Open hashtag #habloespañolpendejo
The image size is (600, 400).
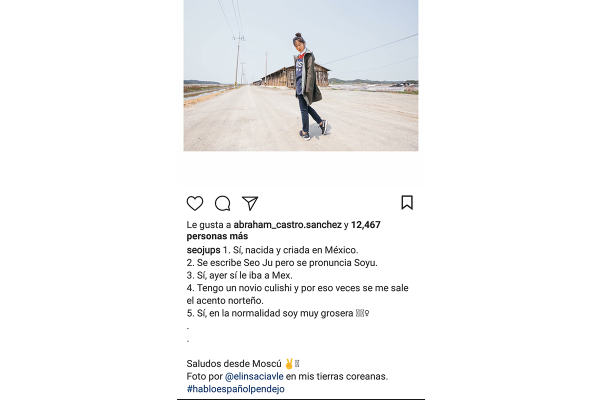[x=235, y=389]
